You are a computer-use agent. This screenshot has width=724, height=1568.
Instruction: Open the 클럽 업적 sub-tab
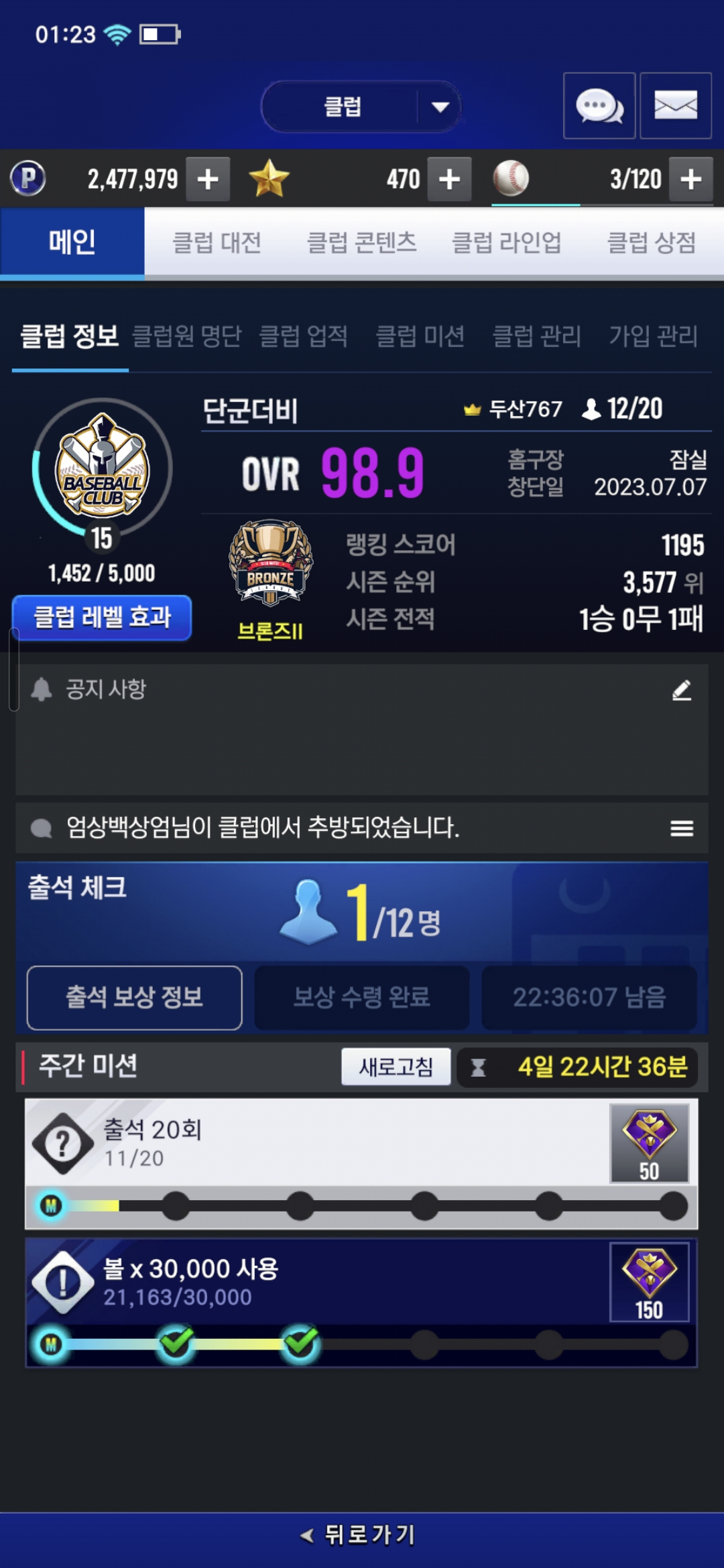(304, 336)
